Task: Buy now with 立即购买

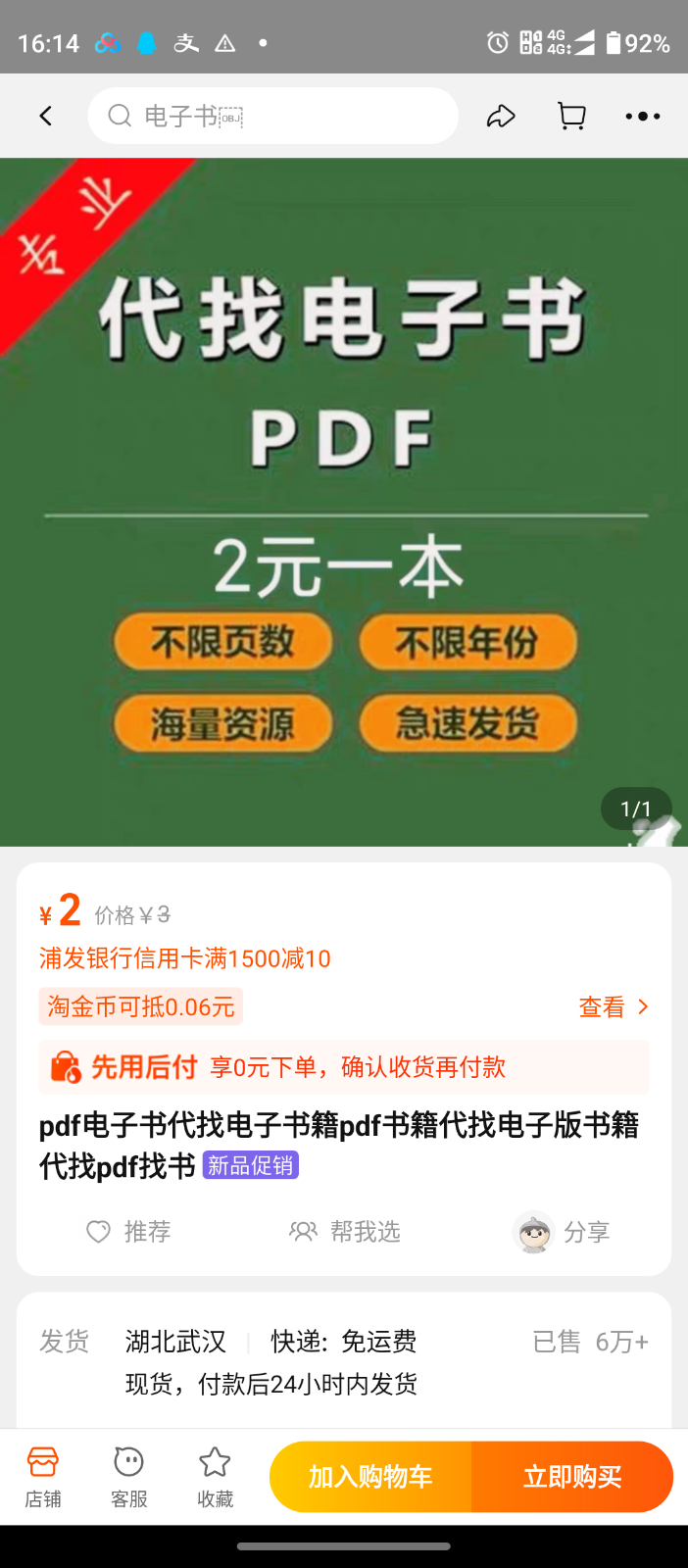Action: [x=572, y=1477]
